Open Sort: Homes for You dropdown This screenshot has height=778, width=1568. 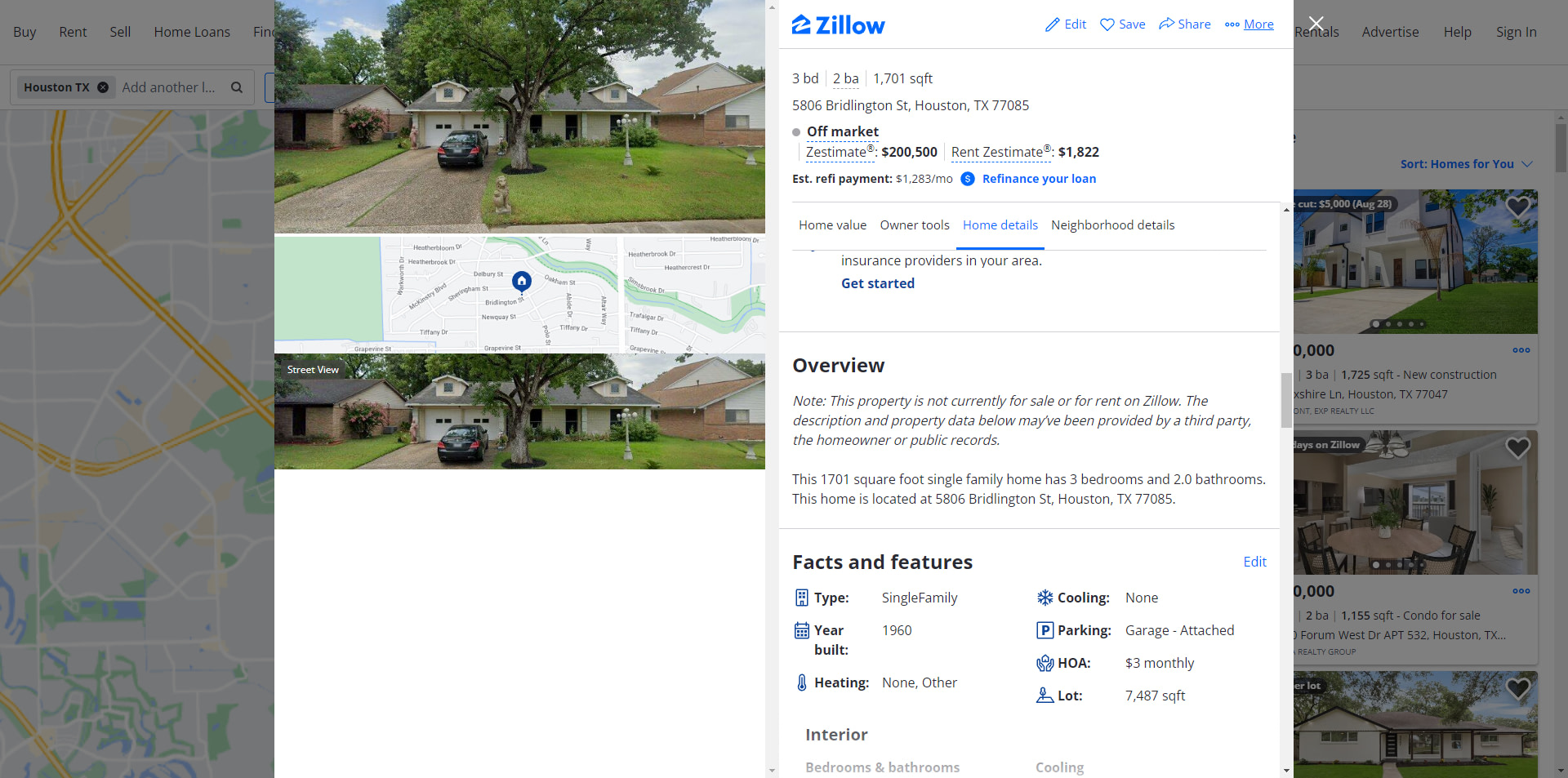tap(1465, 164)
